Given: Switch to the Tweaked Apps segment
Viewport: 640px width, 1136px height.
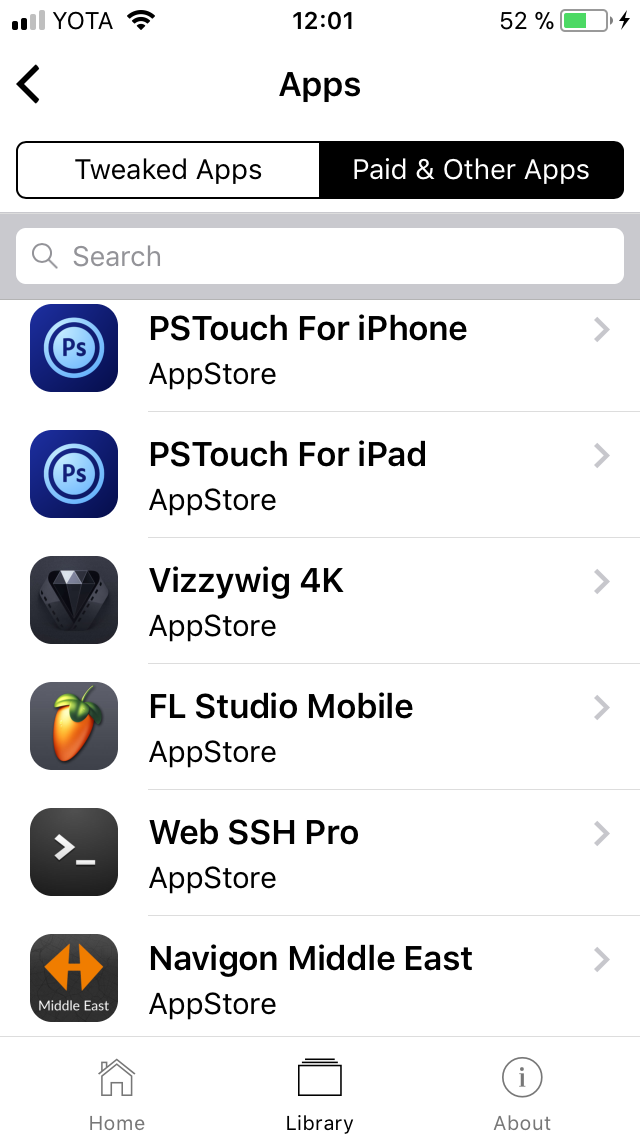Looking at the screenshot, I should pos(168,170).
